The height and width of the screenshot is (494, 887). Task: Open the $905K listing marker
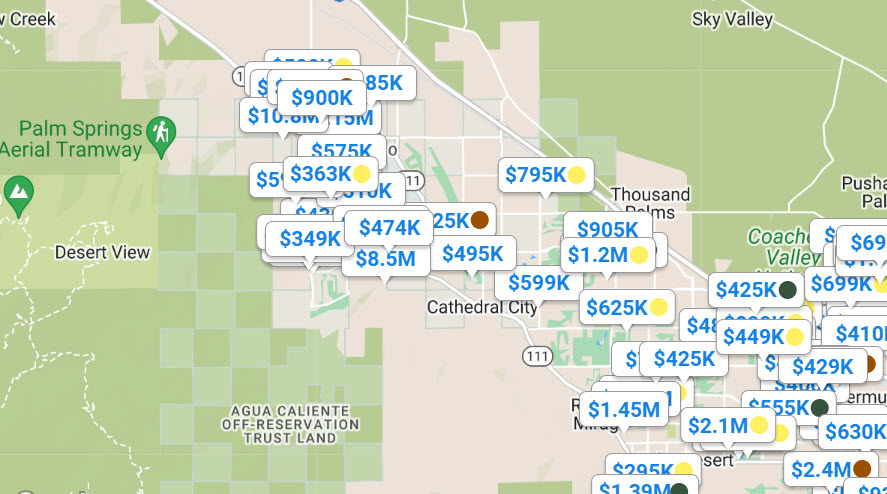(x=607, y=230)
